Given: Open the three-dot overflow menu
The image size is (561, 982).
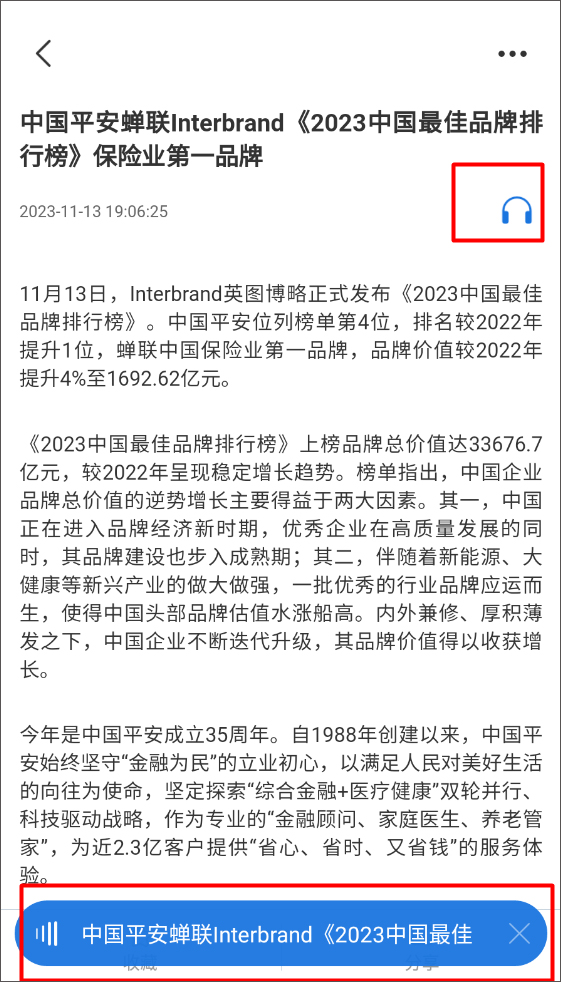Looking at the screenshot, I should [512, 54].
